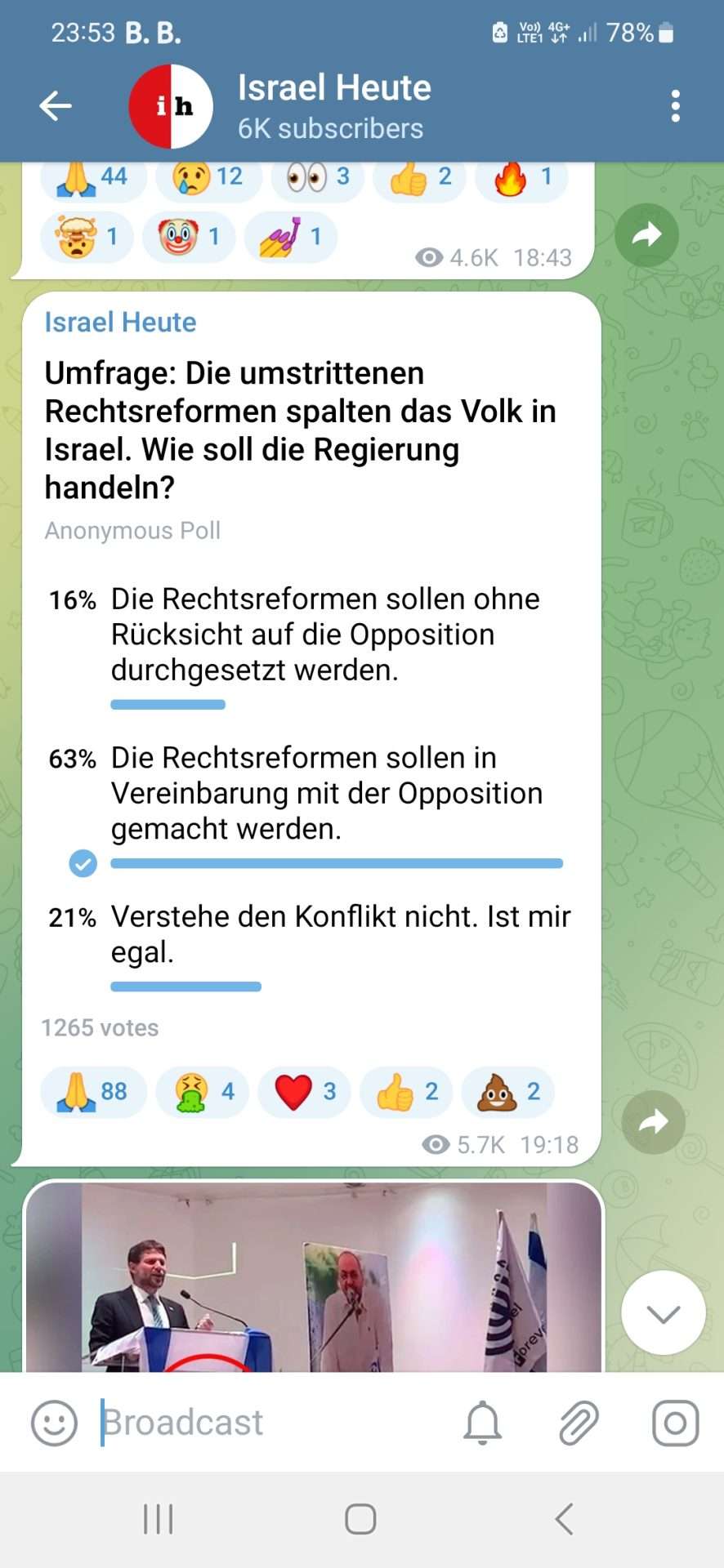This screenshot has height=1568, width=724.
Task: Tap the crying face reaction with 12
Action: (x=208, y=177)
